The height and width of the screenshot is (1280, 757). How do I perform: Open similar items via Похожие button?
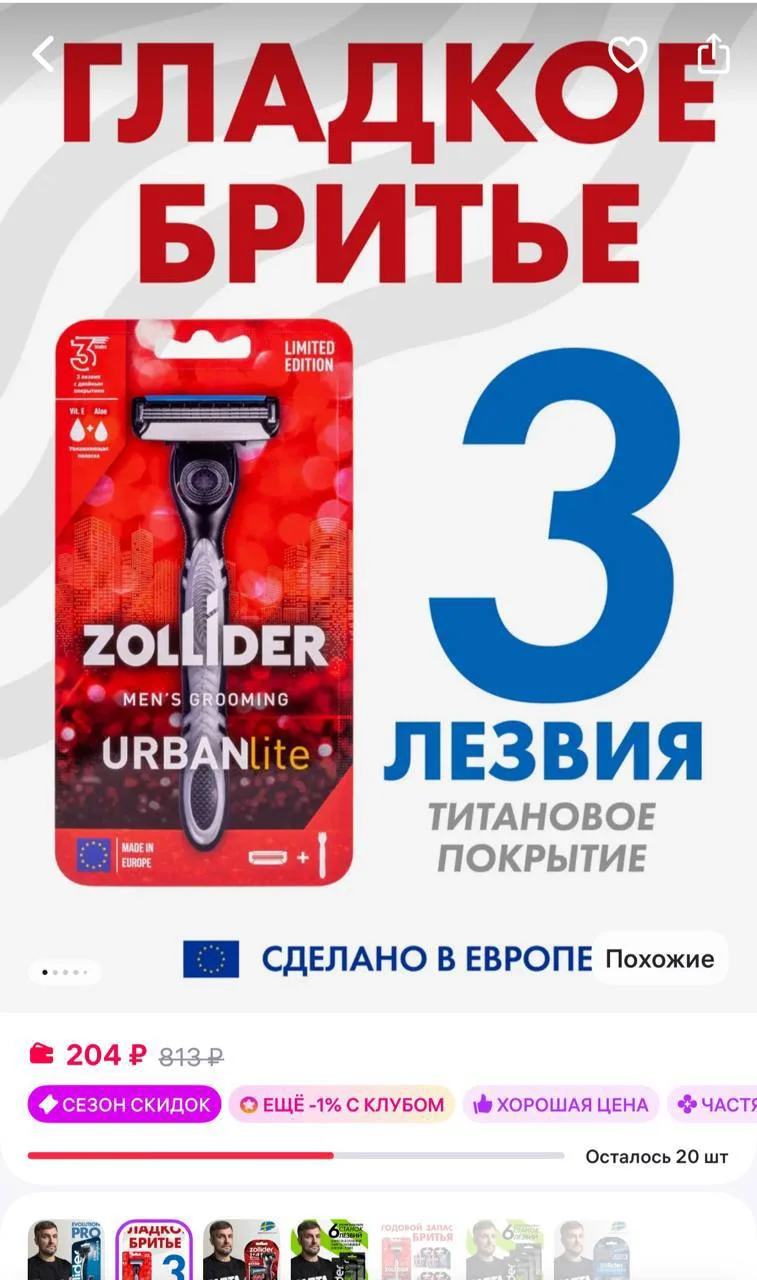659,959
